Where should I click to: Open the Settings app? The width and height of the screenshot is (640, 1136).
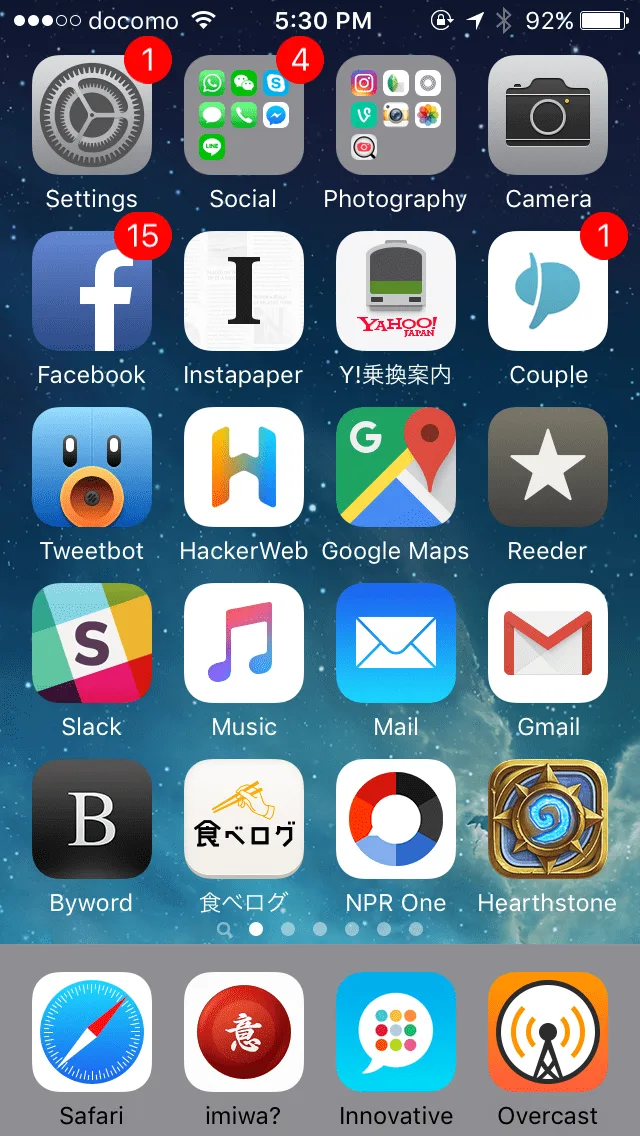tap(92, 115)
